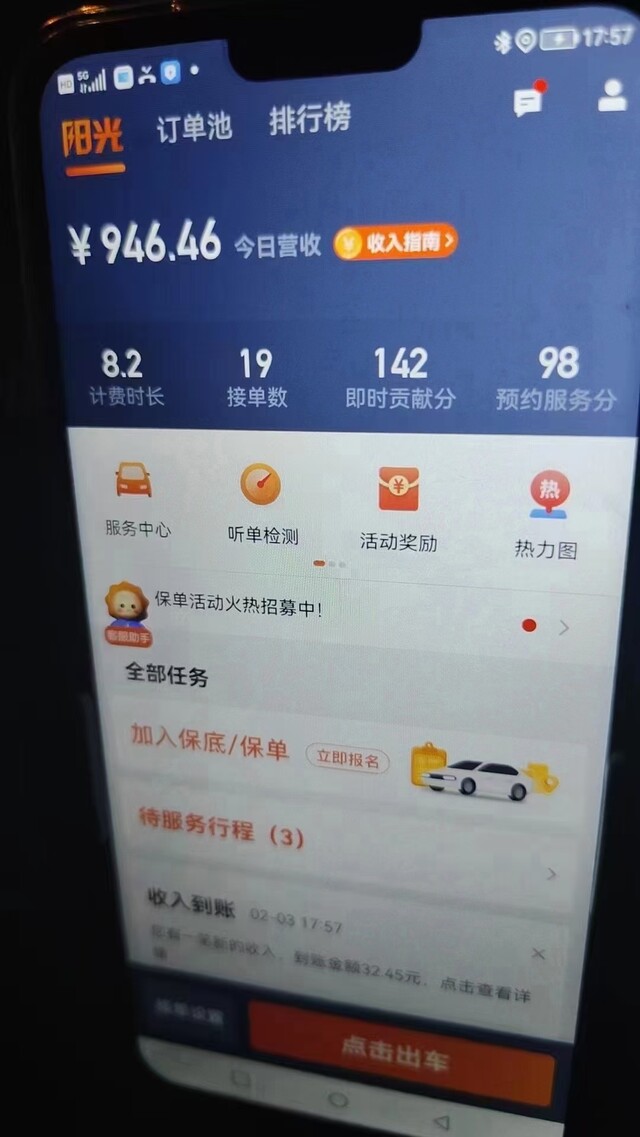Dismiss the 收入到账 notification
Screen dimensions: 640x1137
(538, 954)
